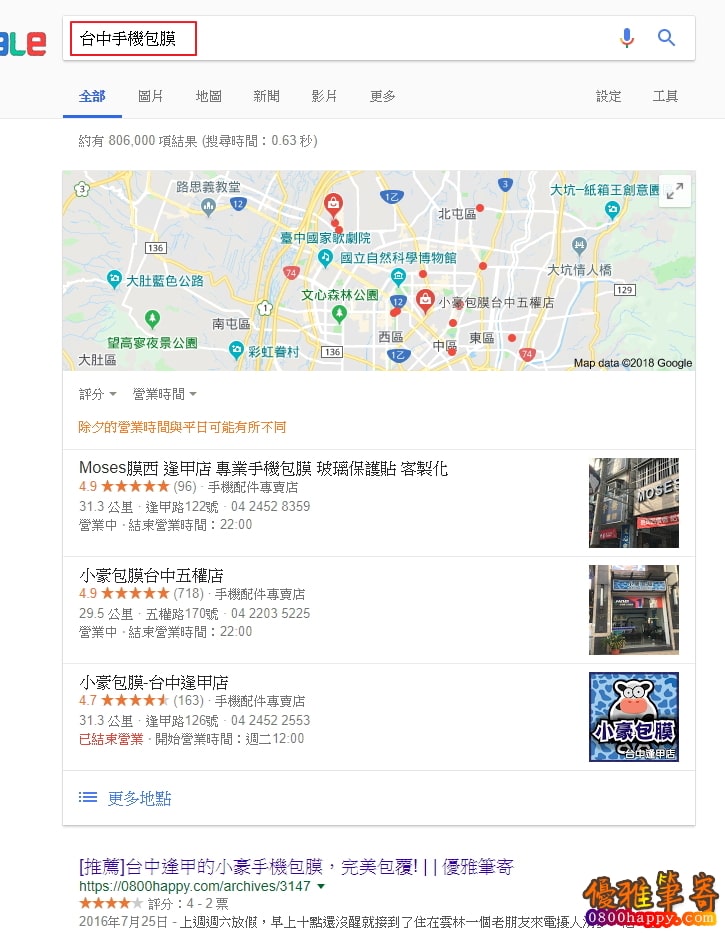Open the 營業時間 filter dropdown
725x933 pixels.
(165, 394)
